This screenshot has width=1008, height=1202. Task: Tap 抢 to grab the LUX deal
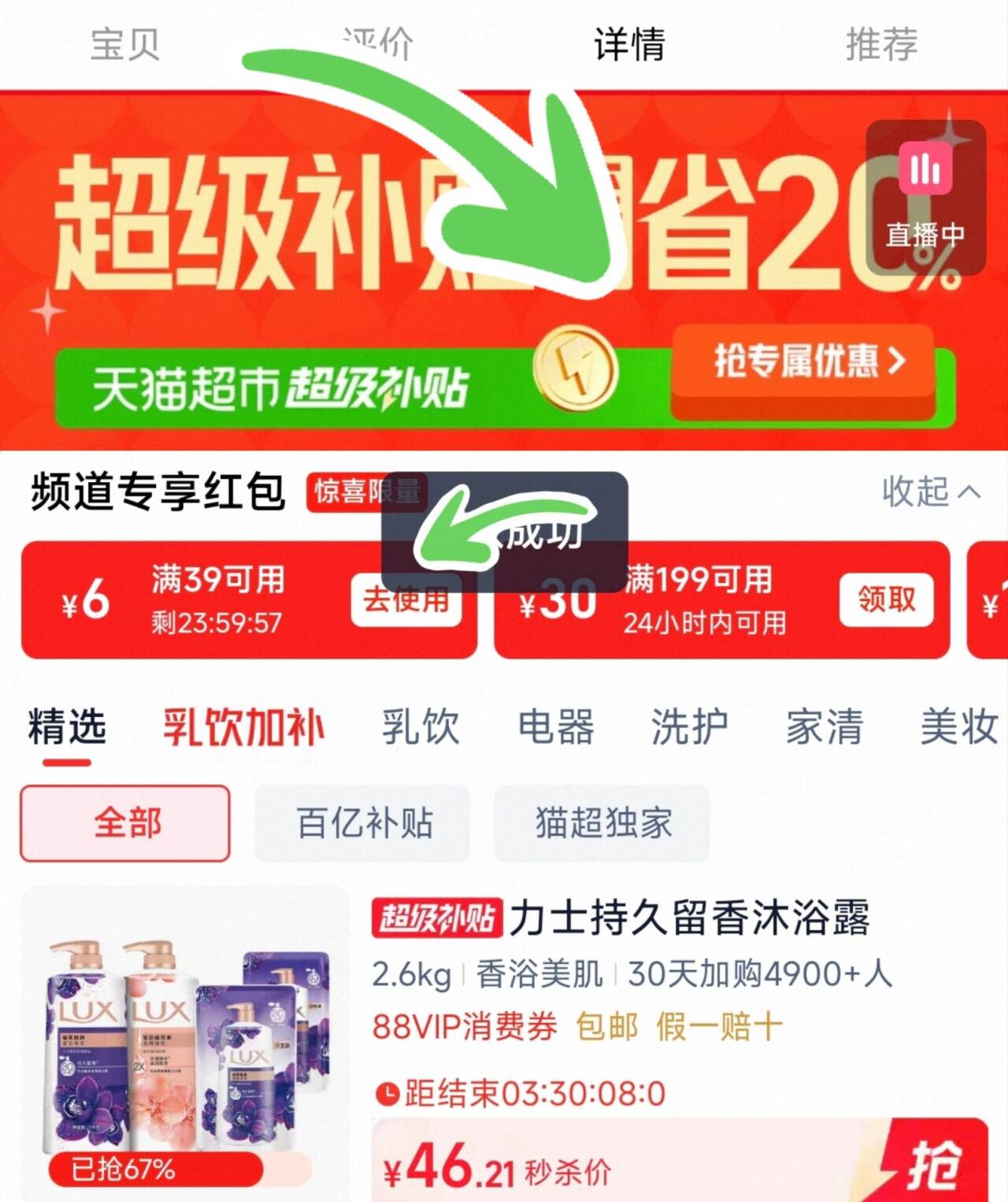934,1164
